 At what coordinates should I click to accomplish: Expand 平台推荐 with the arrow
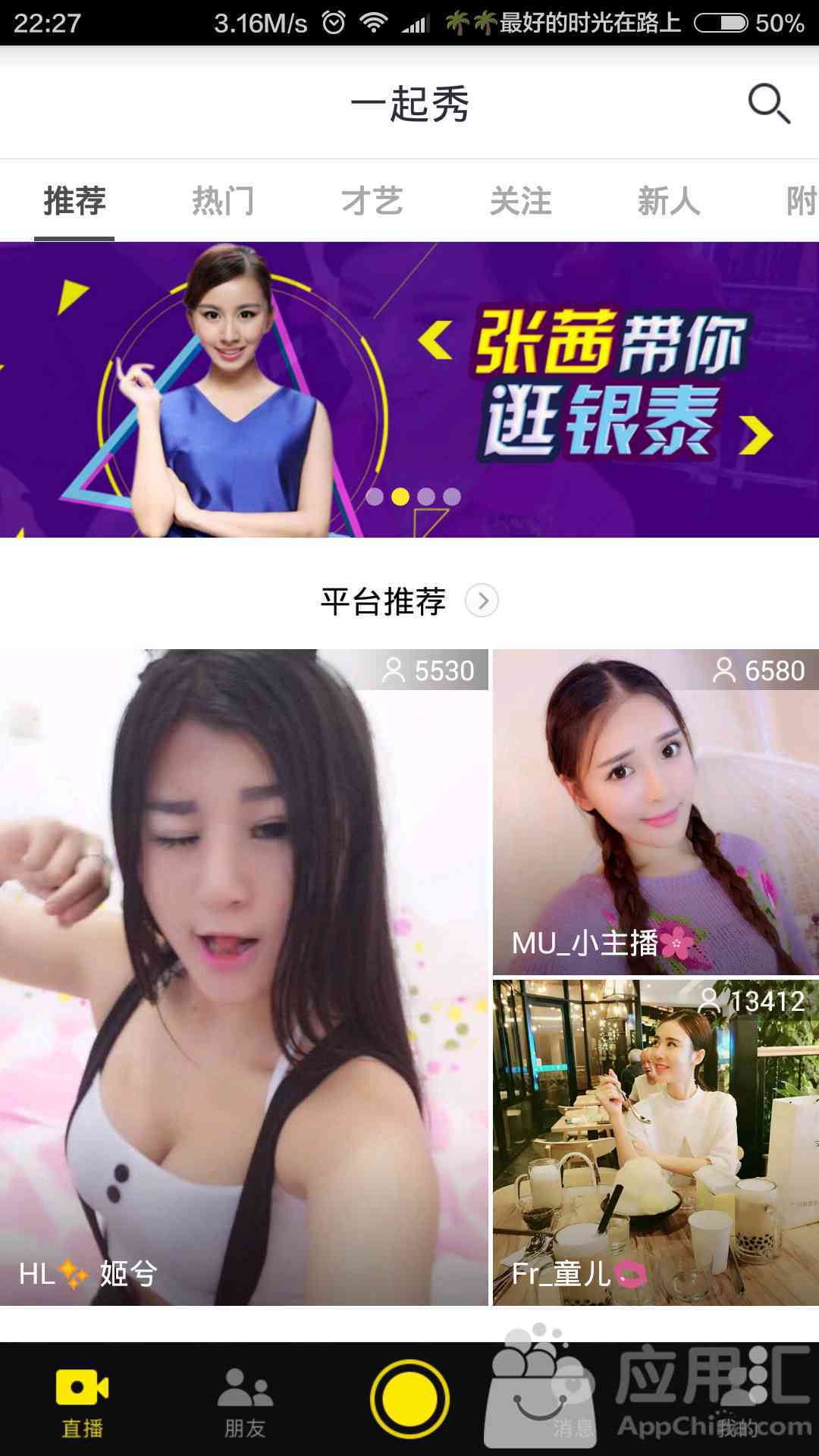tap(482, 601)
